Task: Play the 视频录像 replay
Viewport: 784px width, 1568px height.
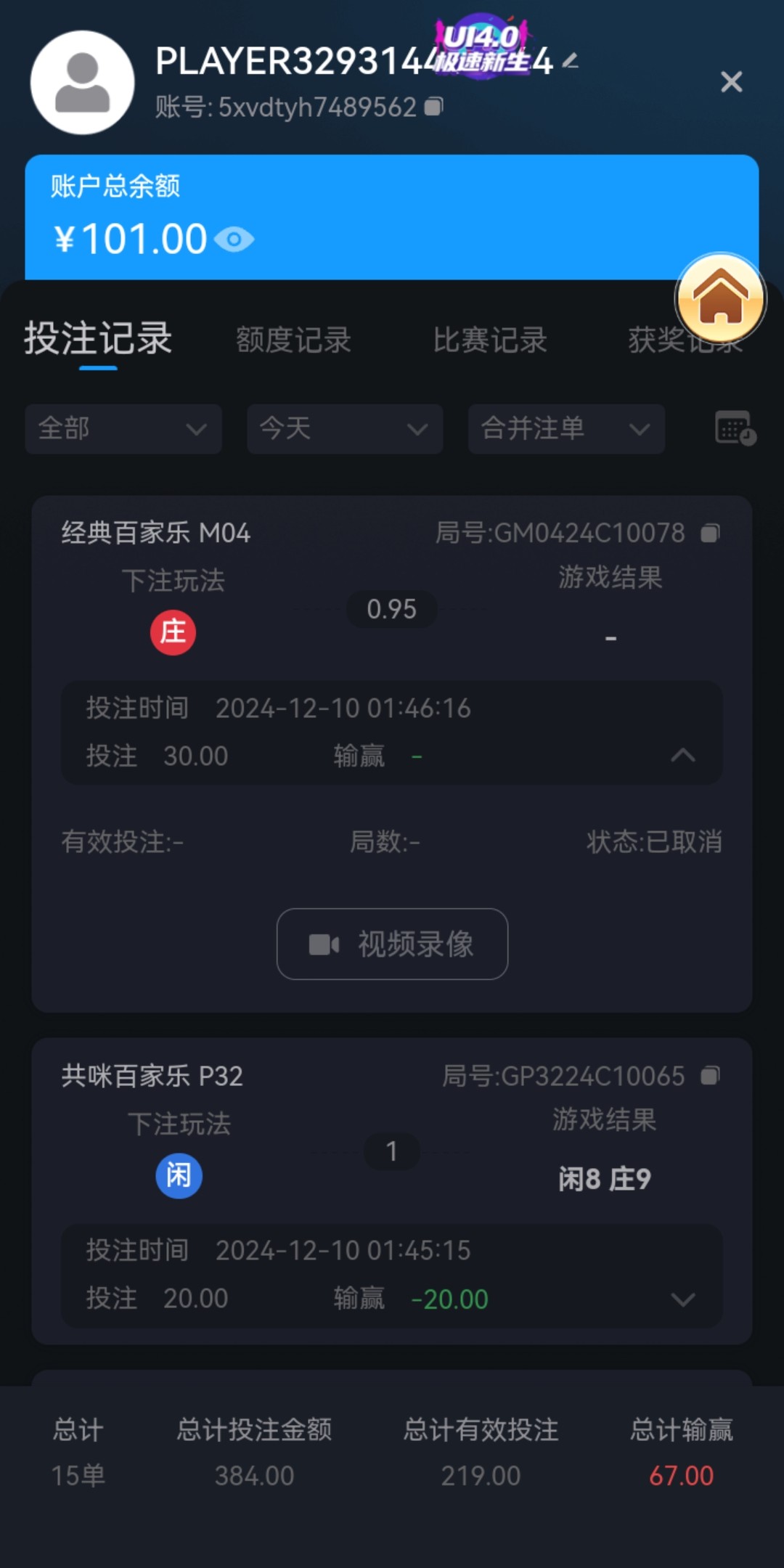Action: pyautogui.click(x=392, y=944)
